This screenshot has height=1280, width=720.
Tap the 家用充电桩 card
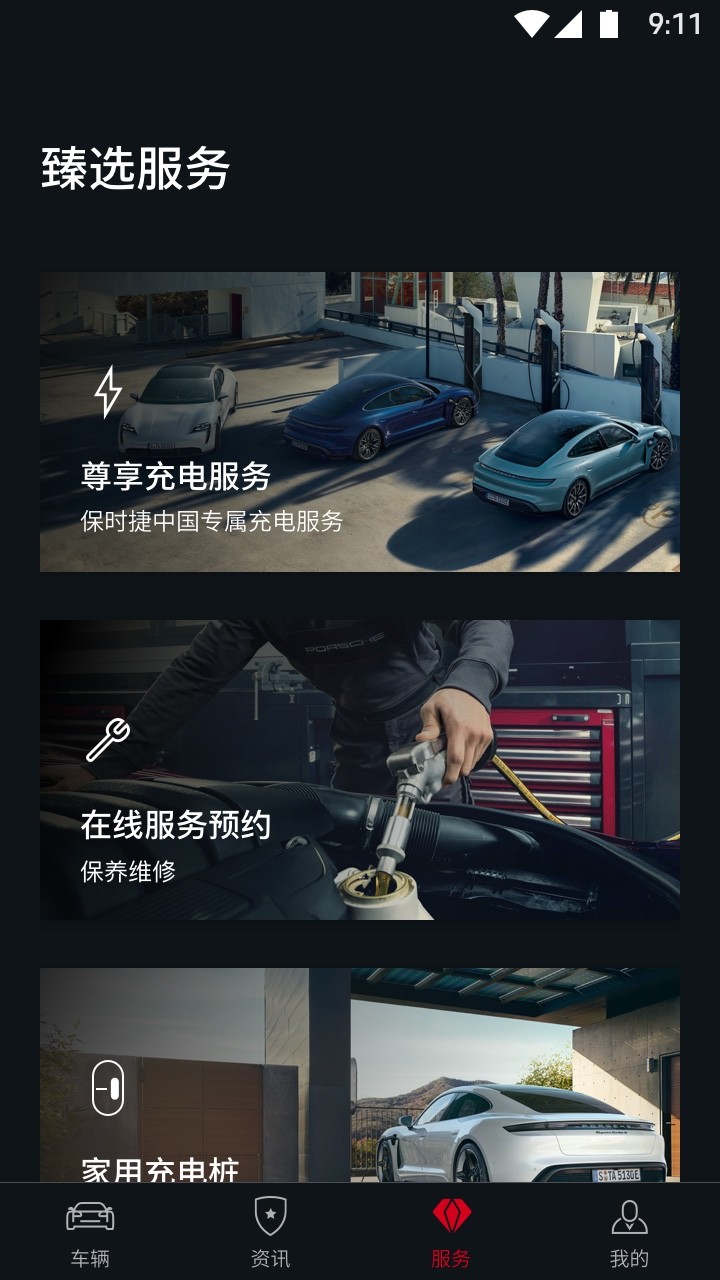(x=360, y=1080)
